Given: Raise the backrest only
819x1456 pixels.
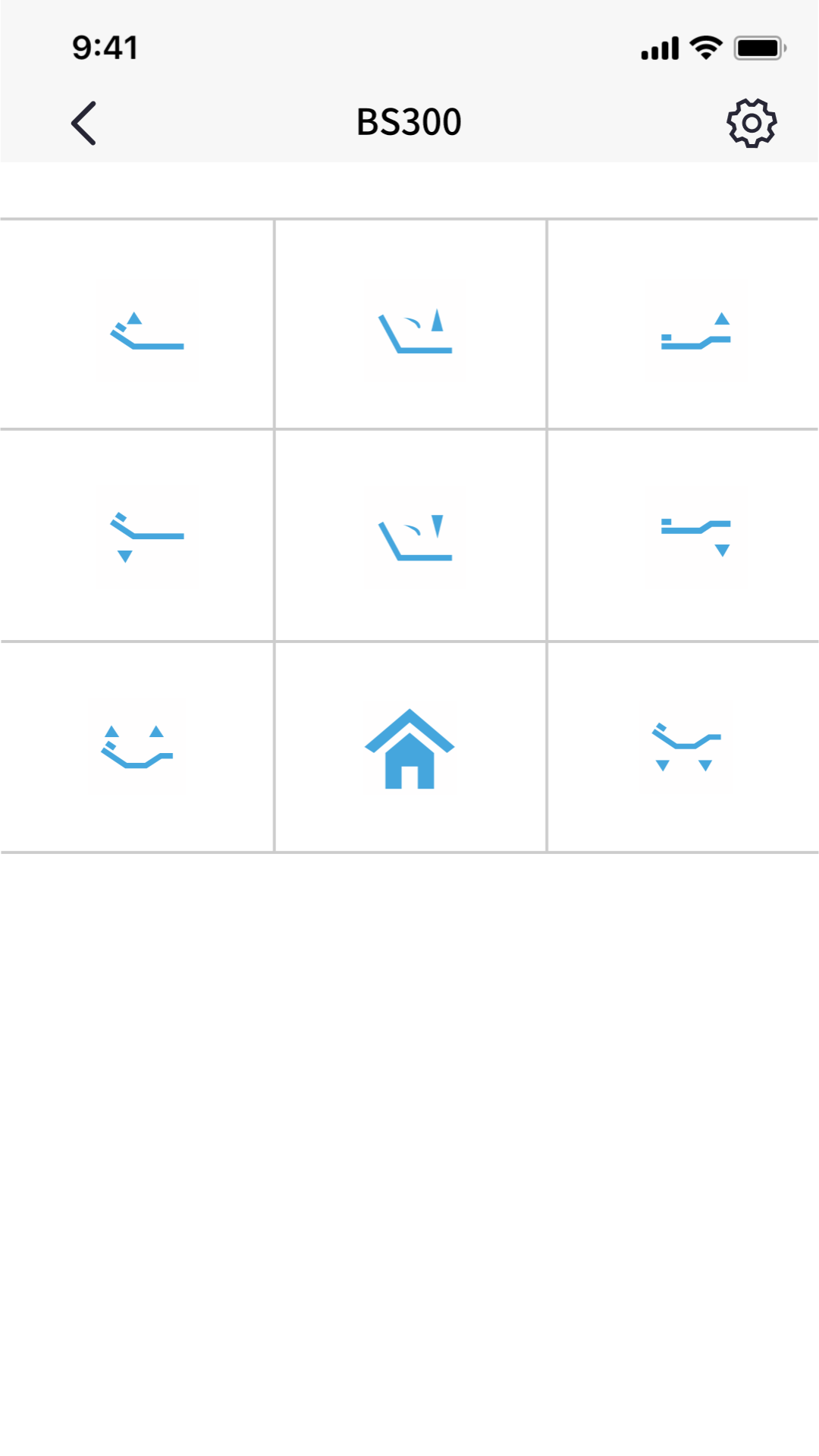Looking at the screenshot, I should pos(147,331).
